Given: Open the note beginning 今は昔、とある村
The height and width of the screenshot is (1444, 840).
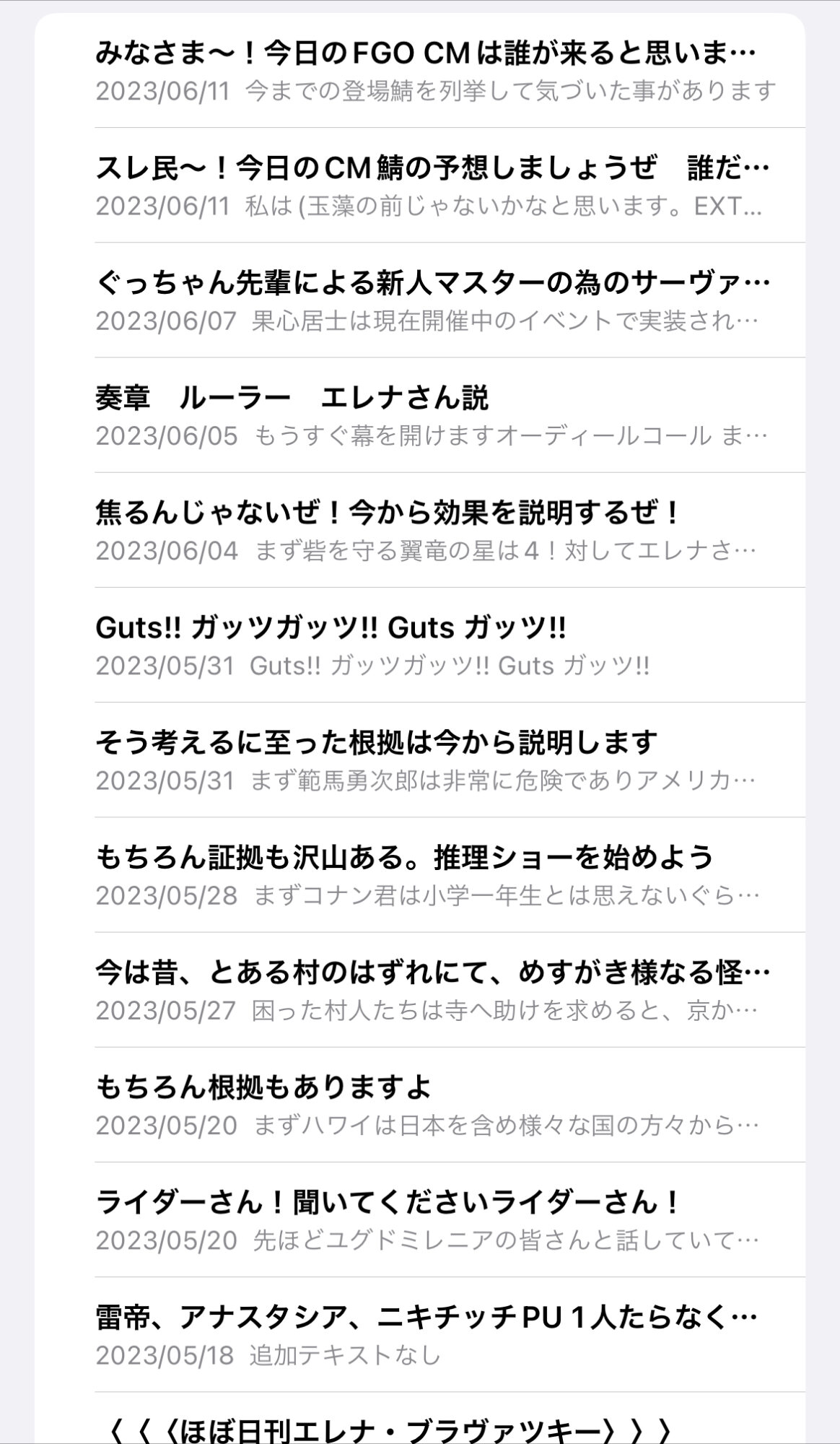Looking at the screenshot, I should (433, 989).
